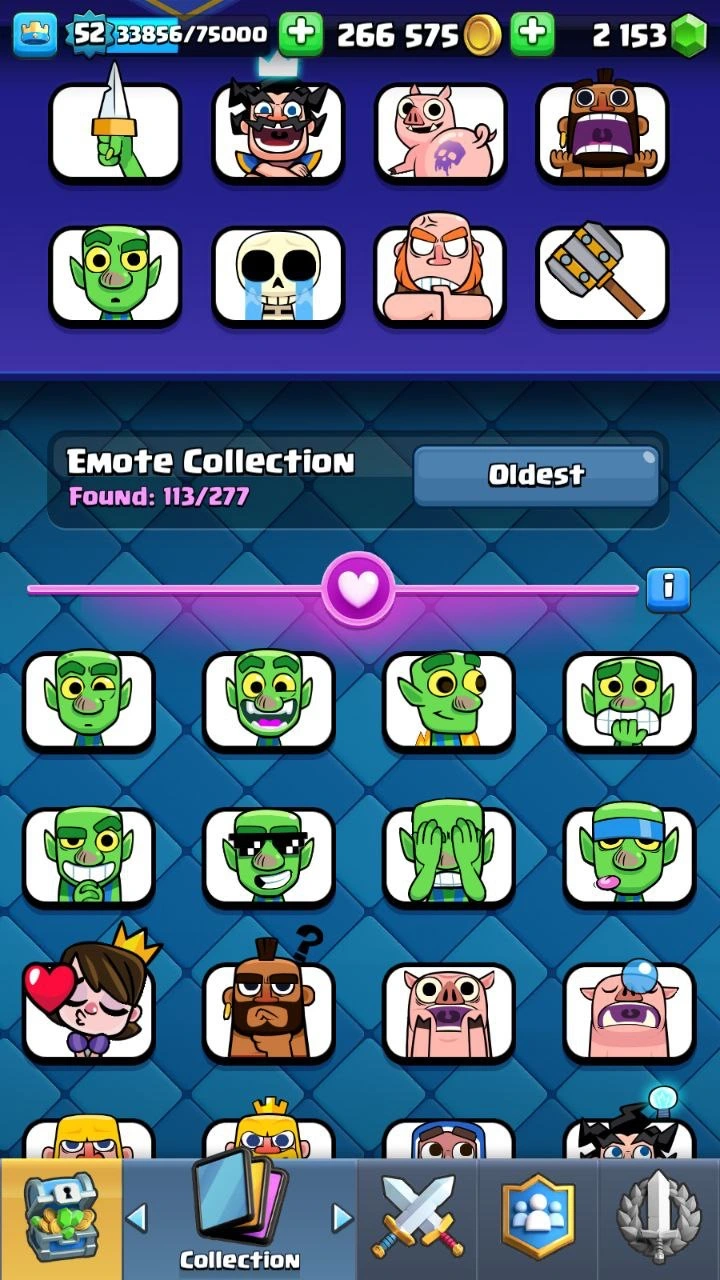Tap the right arrow beside Collection
Image resolution: width=720 pixels, height=1280 pixels.
tap(342, 1217)
